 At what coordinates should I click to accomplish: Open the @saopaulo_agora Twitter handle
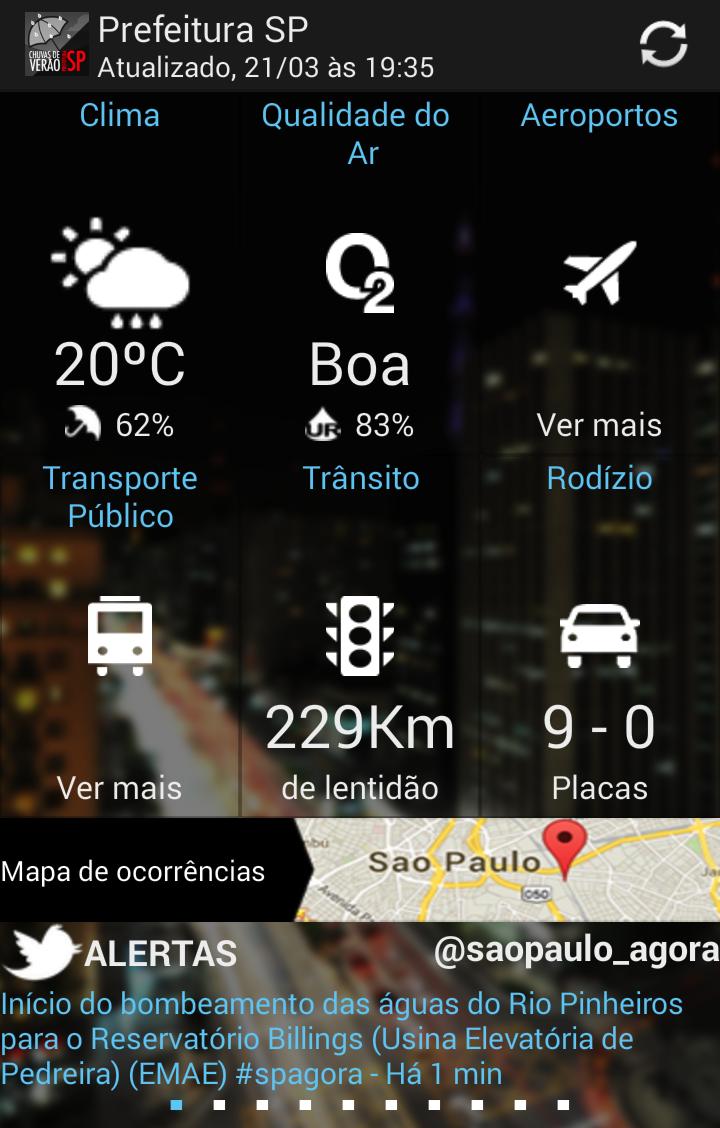[x=576, y=950]
